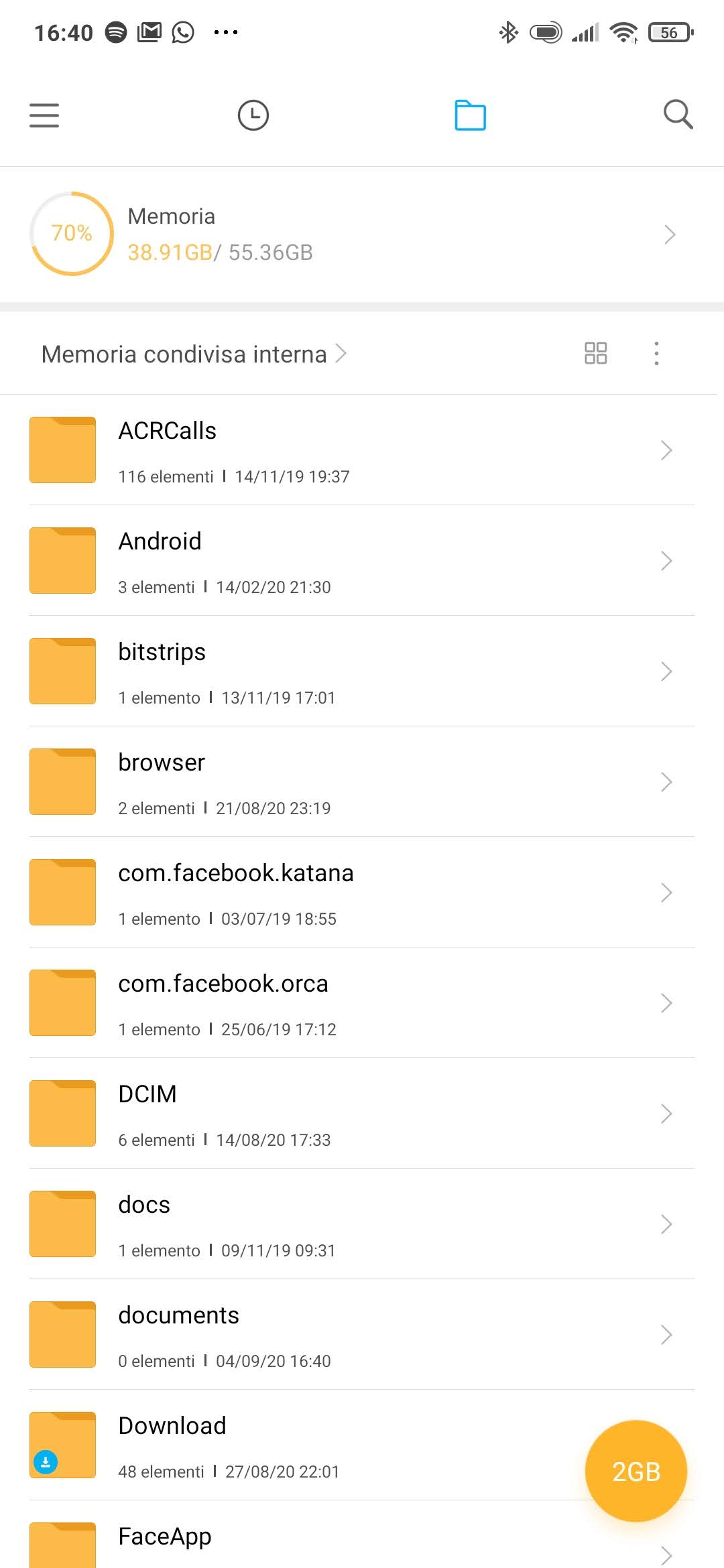Open the docs folder

pyautogui.click(x=362, y=1224)
